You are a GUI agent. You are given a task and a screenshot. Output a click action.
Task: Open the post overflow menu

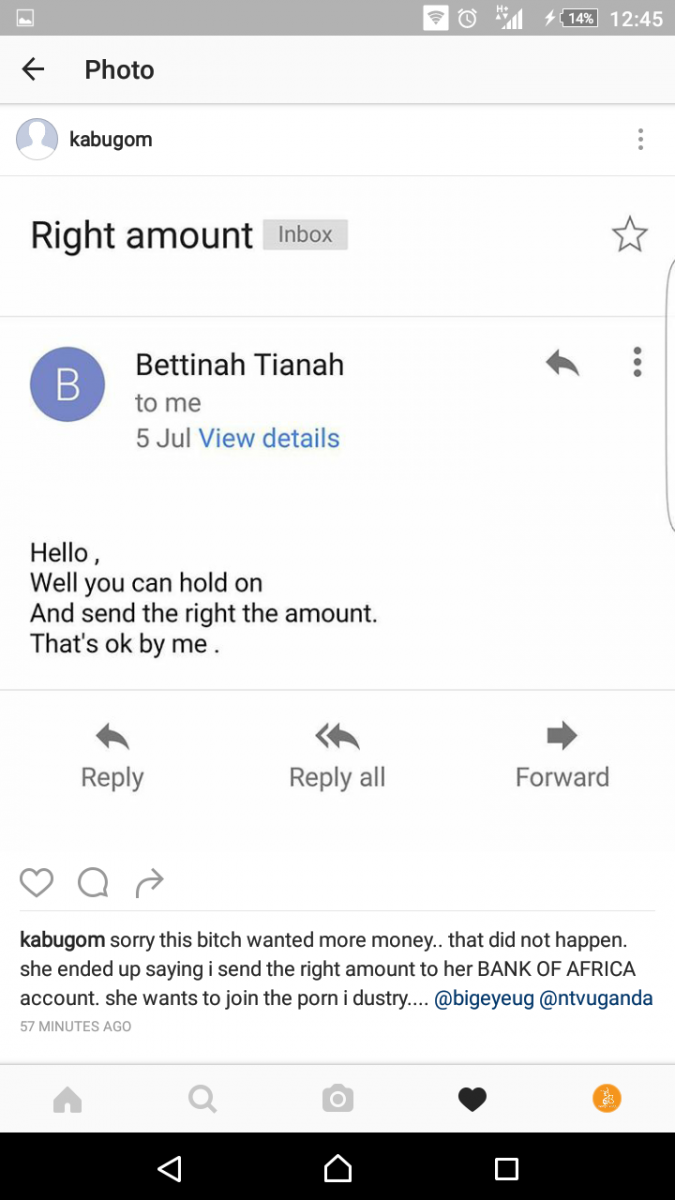[x=640, y=140]
